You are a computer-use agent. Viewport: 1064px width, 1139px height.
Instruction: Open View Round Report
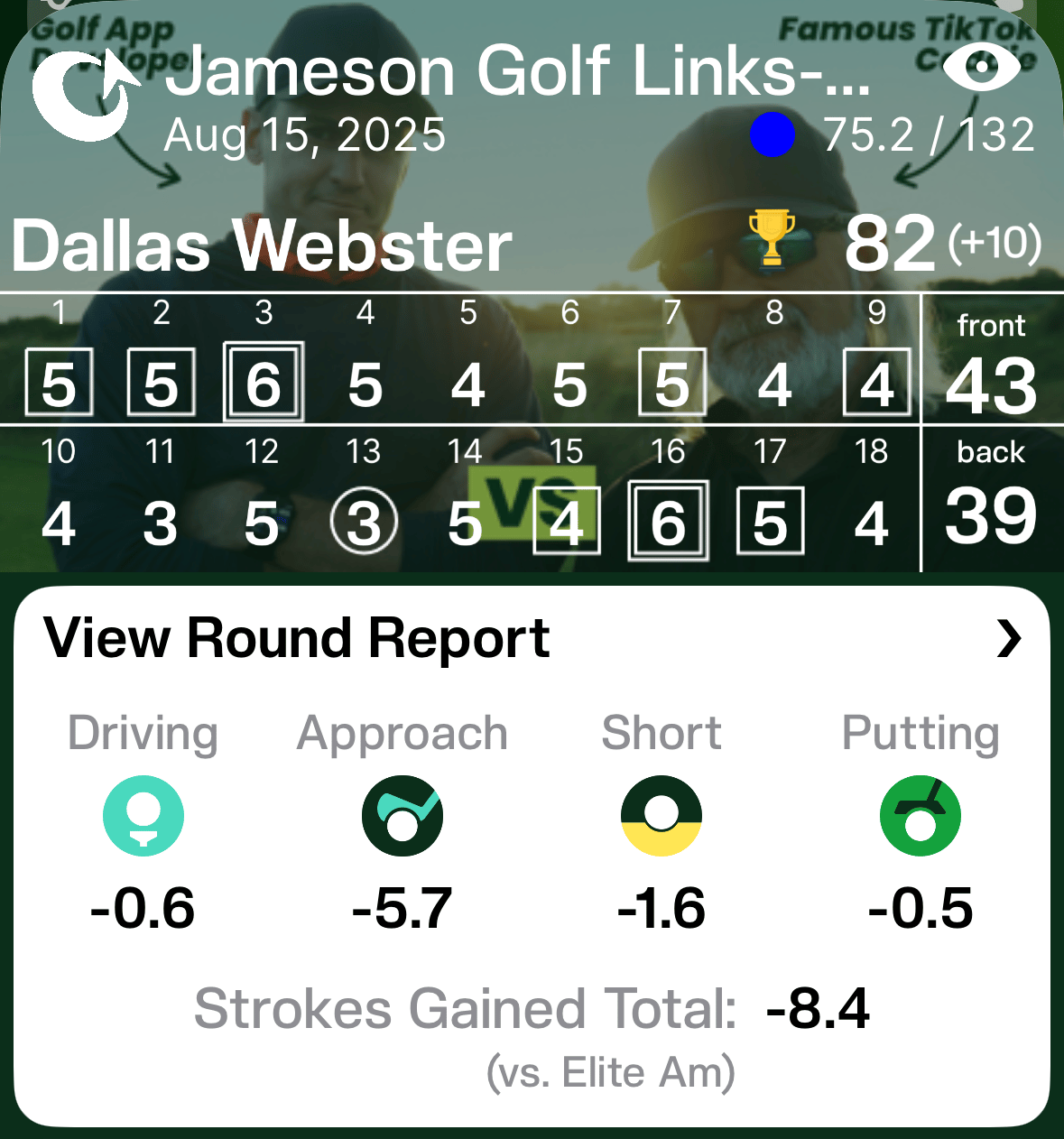[532, 639]
